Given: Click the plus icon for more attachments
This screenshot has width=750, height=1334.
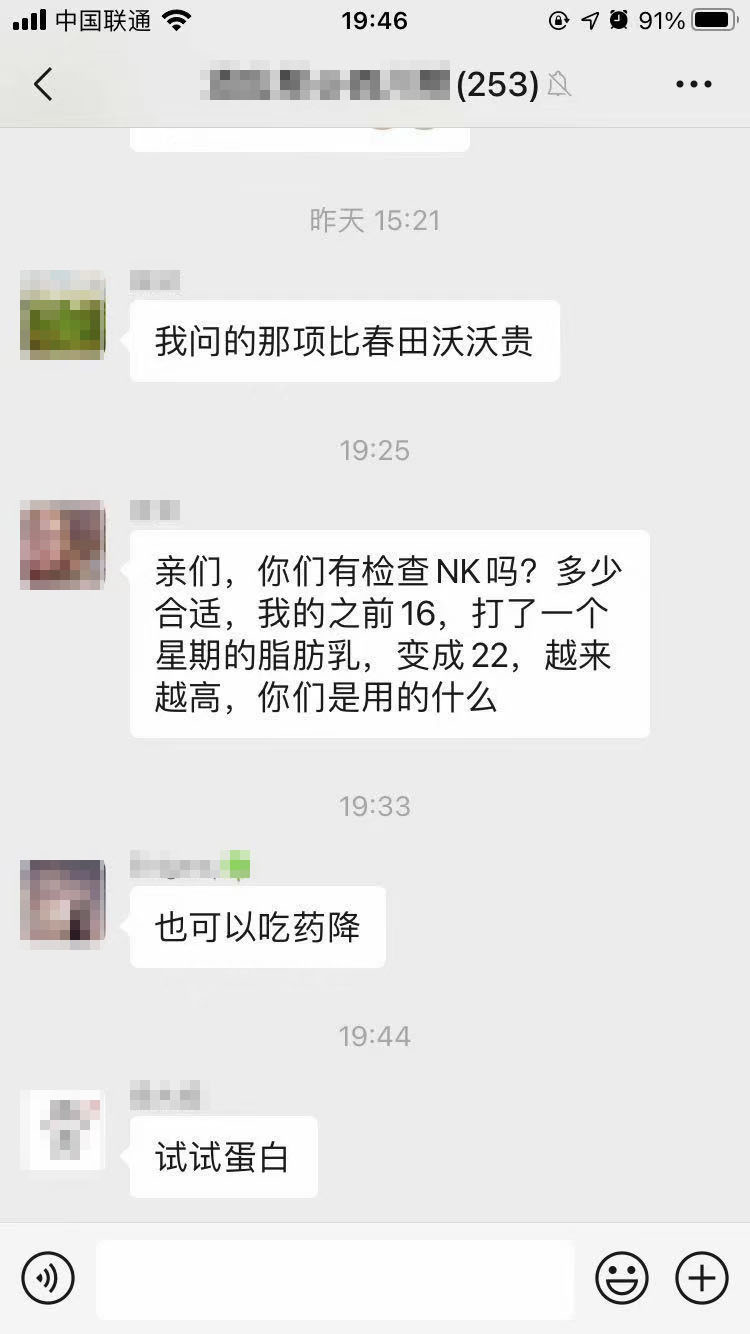Looking at the screenshot, I should tap(701, 1277).
